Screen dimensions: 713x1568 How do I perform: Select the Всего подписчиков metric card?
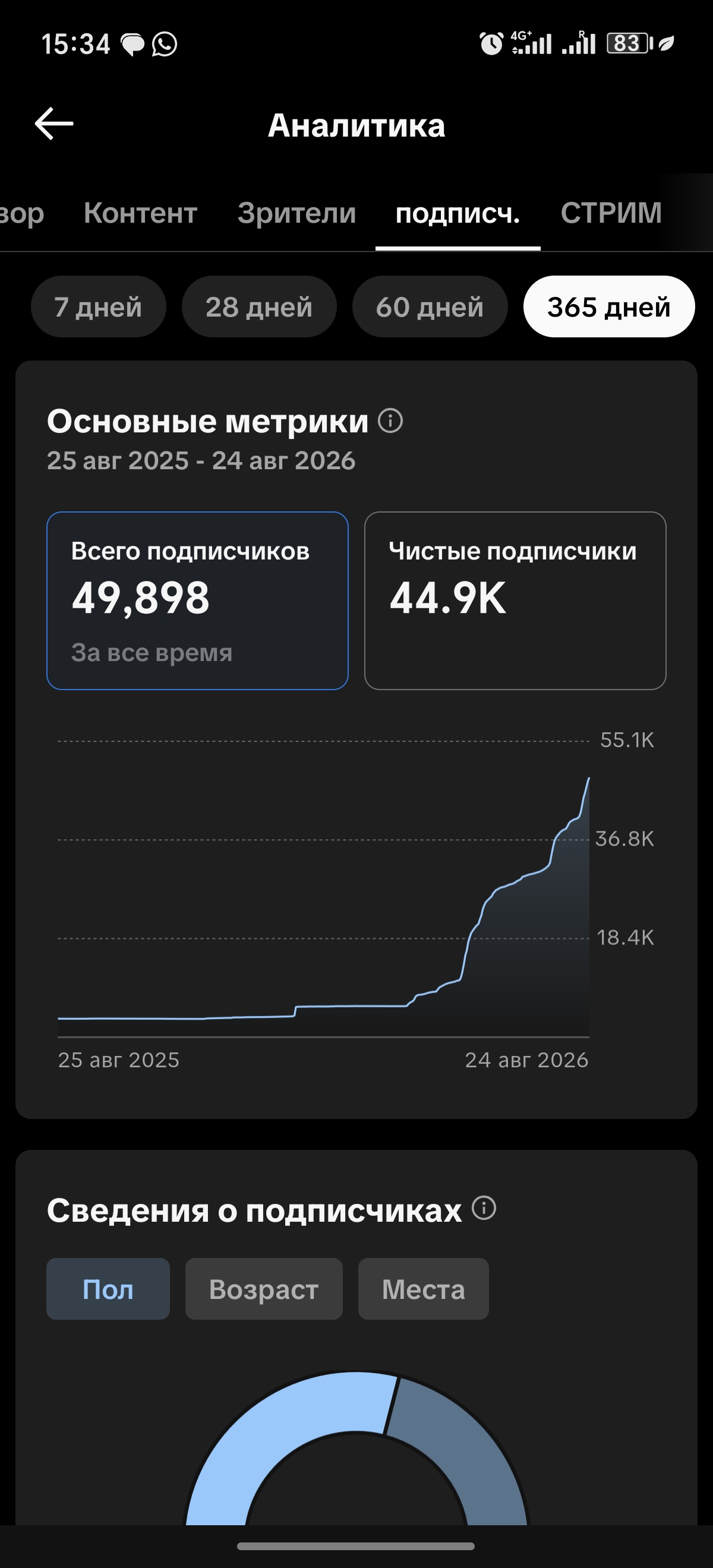[x=197, y=601]
